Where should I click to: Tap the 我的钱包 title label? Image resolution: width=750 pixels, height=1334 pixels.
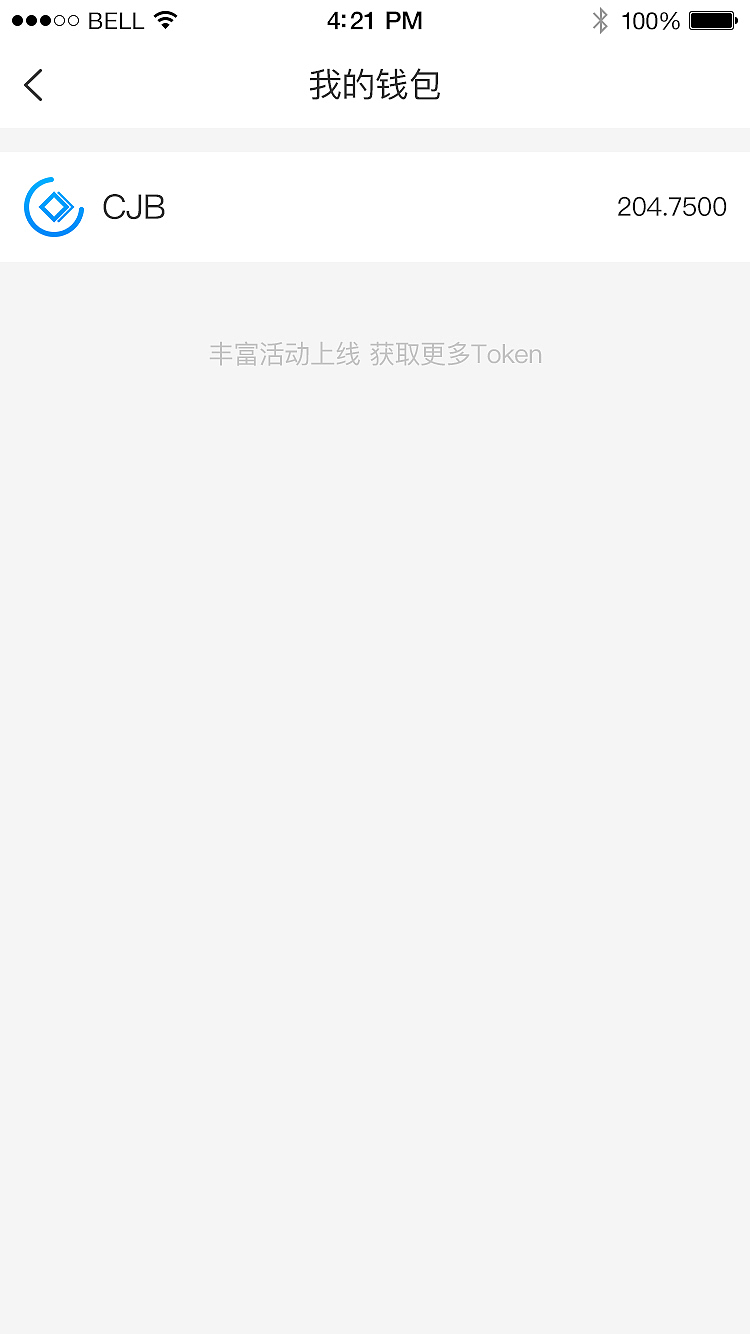(x=375, y=85)
